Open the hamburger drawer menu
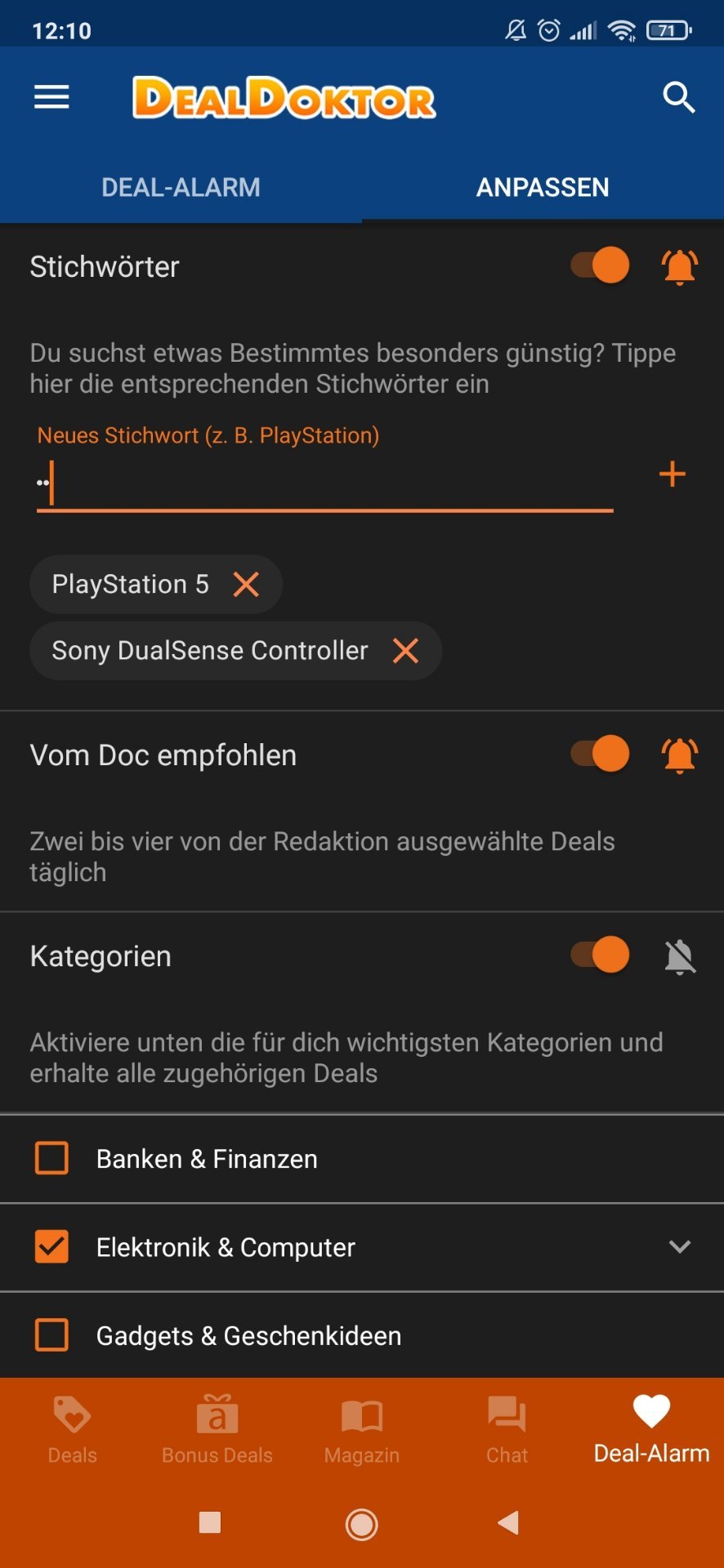The height and width of the screenshot is (1568, 724). click(51, 98)
